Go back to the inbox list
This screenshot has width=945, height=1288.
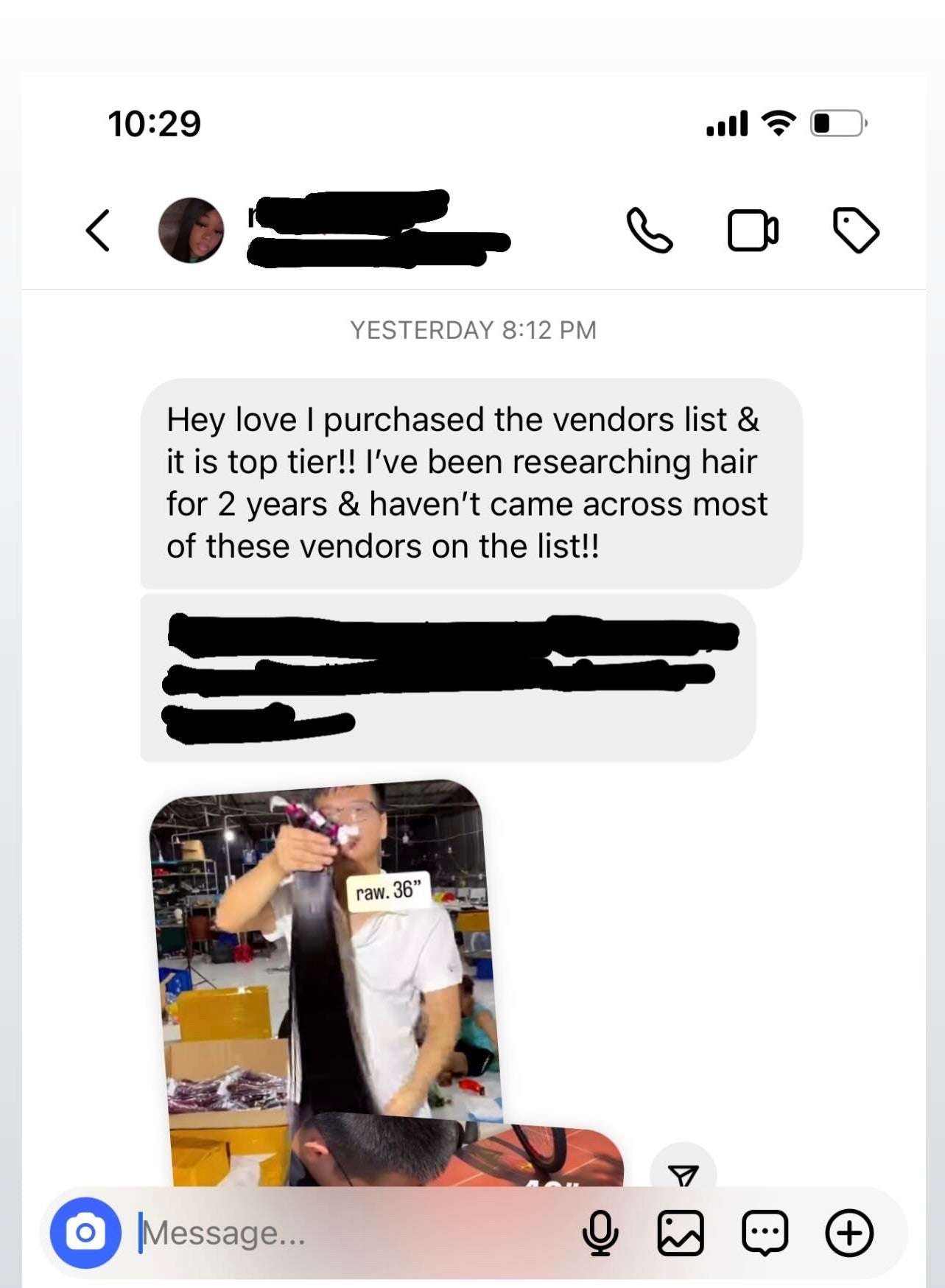(98, 231)
